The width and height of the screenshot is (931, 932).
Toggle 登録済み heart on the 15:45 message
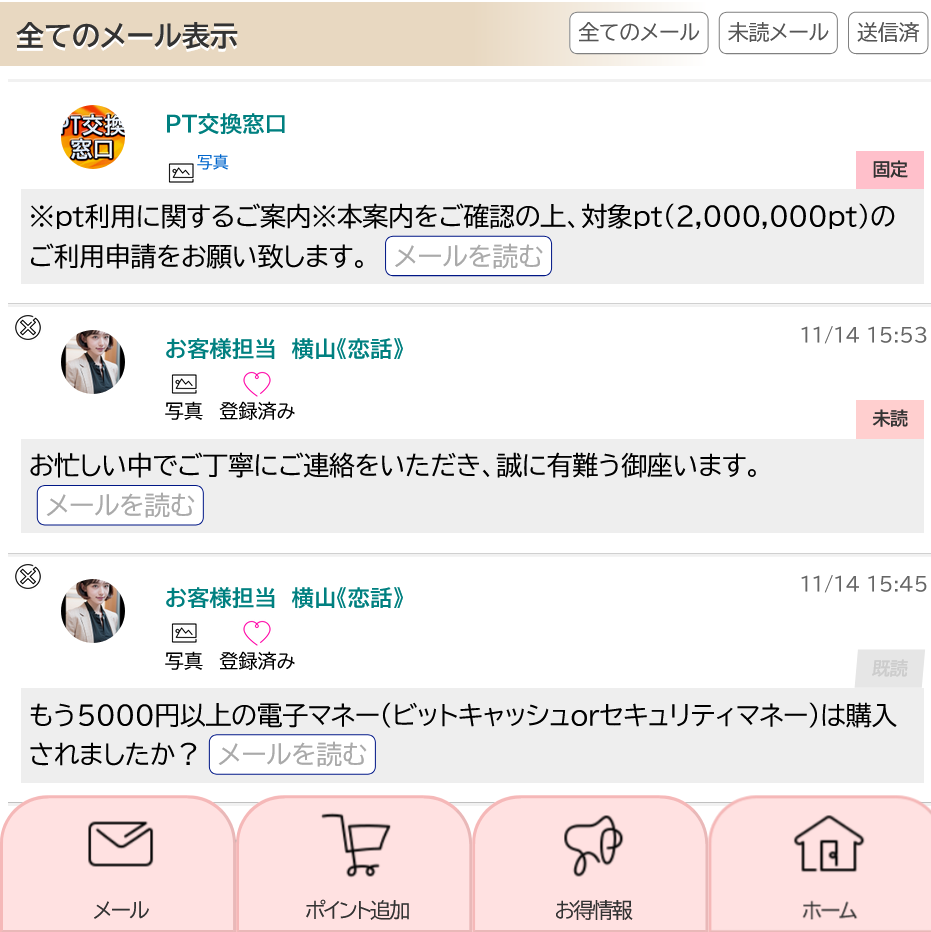coord(256,633)
